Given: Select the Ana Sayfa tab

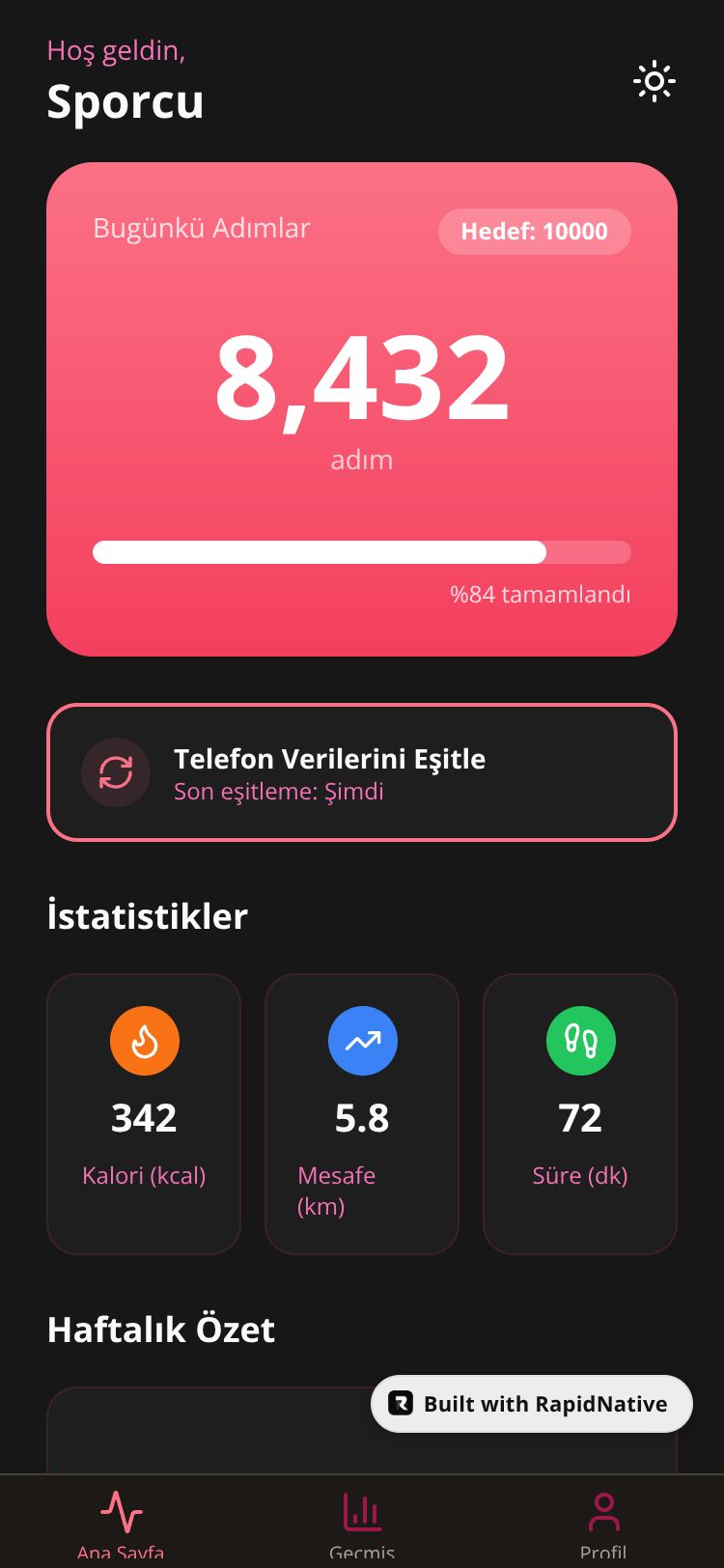Looking at the screenshot, I should (x=121, y=1521).
